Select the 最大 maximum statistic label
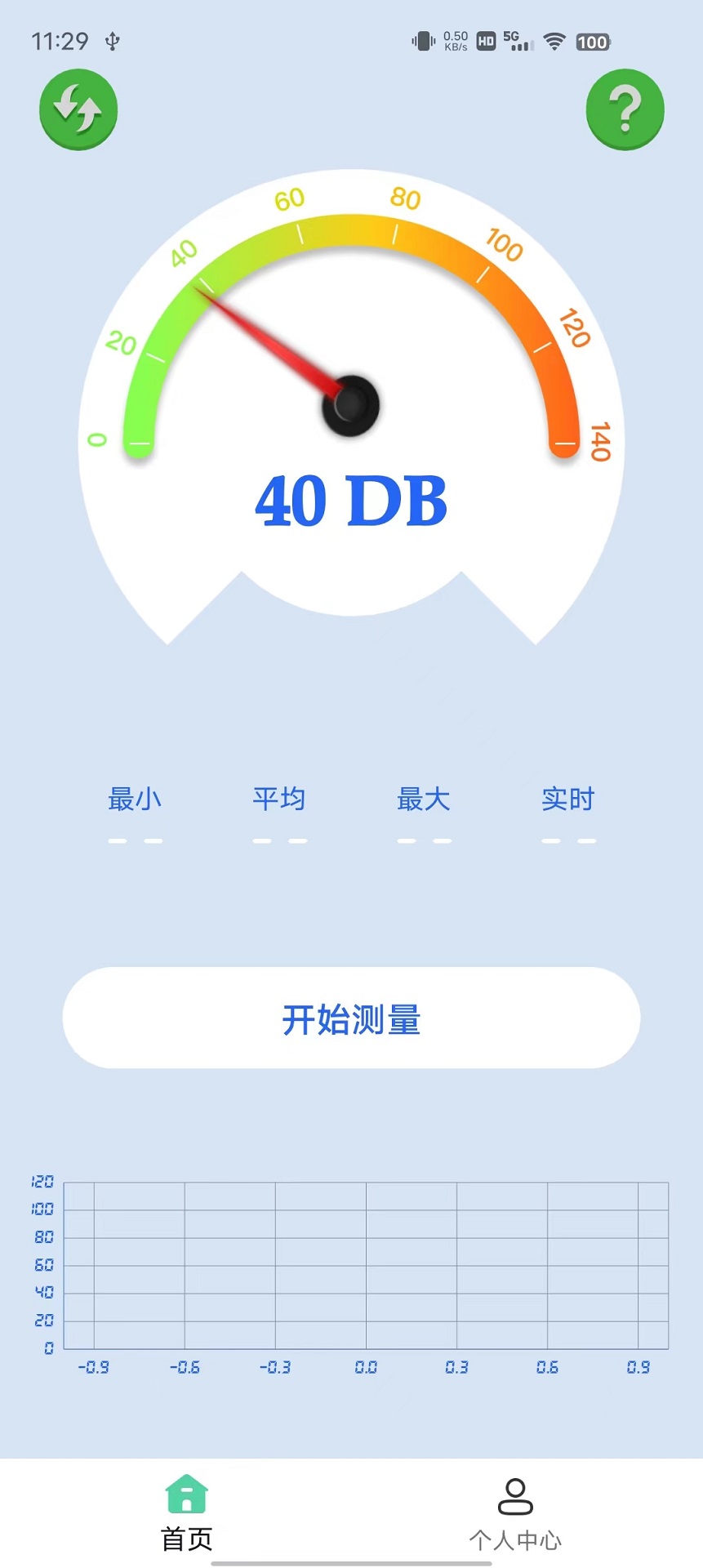Image resolution: width=703 pixels, height=1568 pixels. (x=424, y=800)
